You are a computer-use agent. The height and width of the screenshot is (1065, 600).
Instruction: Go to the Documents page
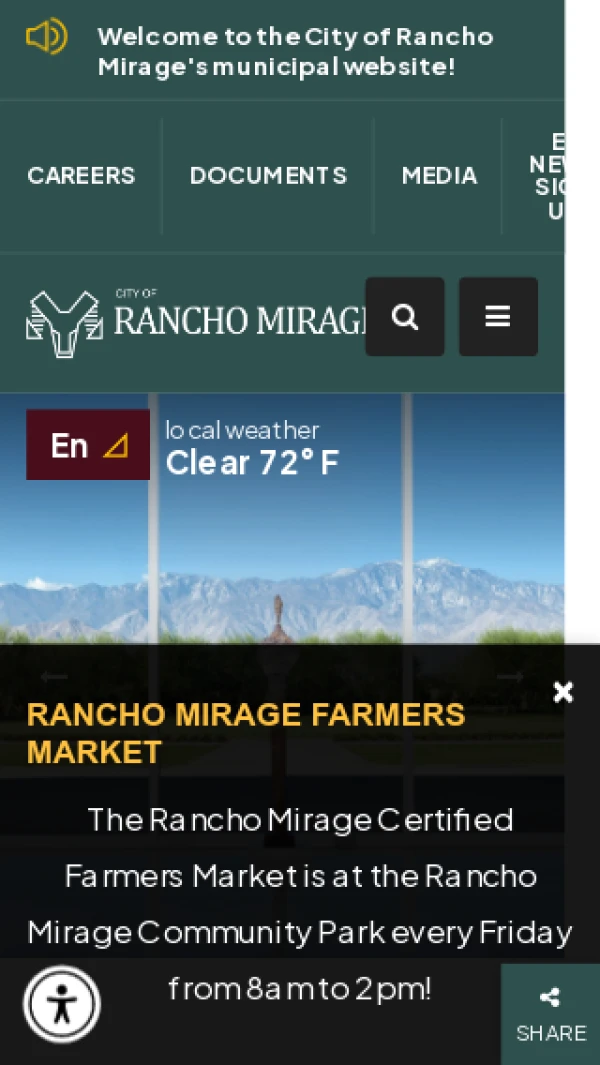coord(268,176)
